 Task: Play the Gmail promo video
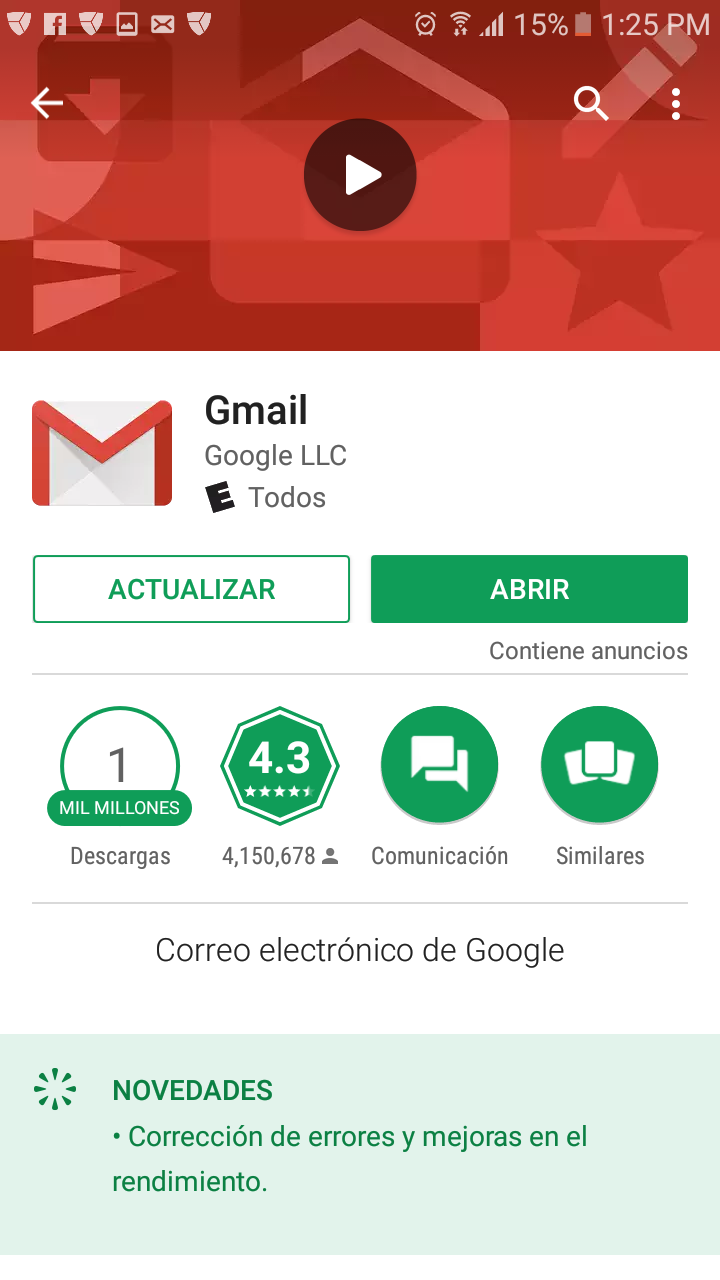coord(360,176)
